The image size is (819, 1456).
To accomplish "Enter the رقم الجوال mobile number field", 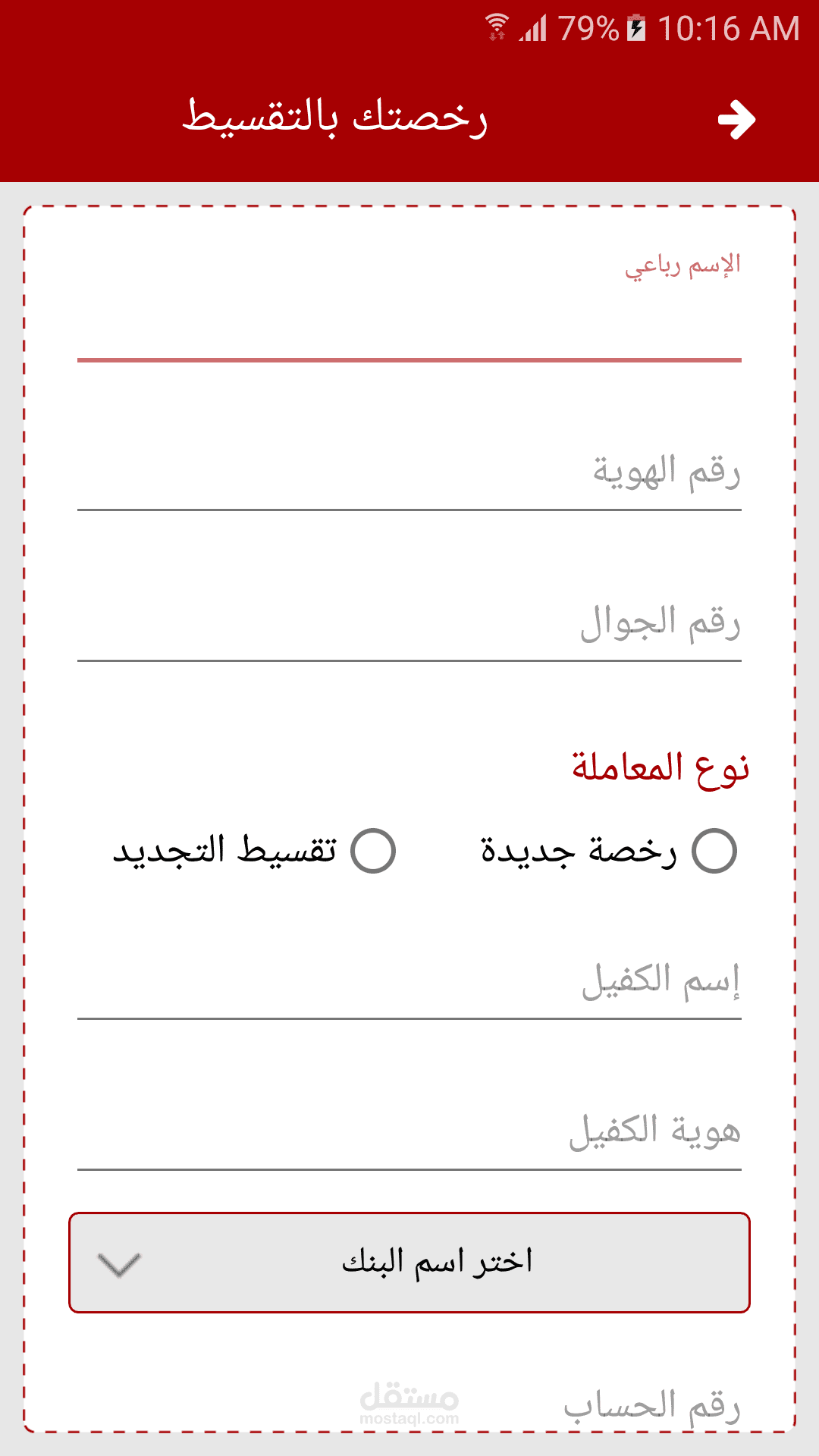I will (409, 623).
